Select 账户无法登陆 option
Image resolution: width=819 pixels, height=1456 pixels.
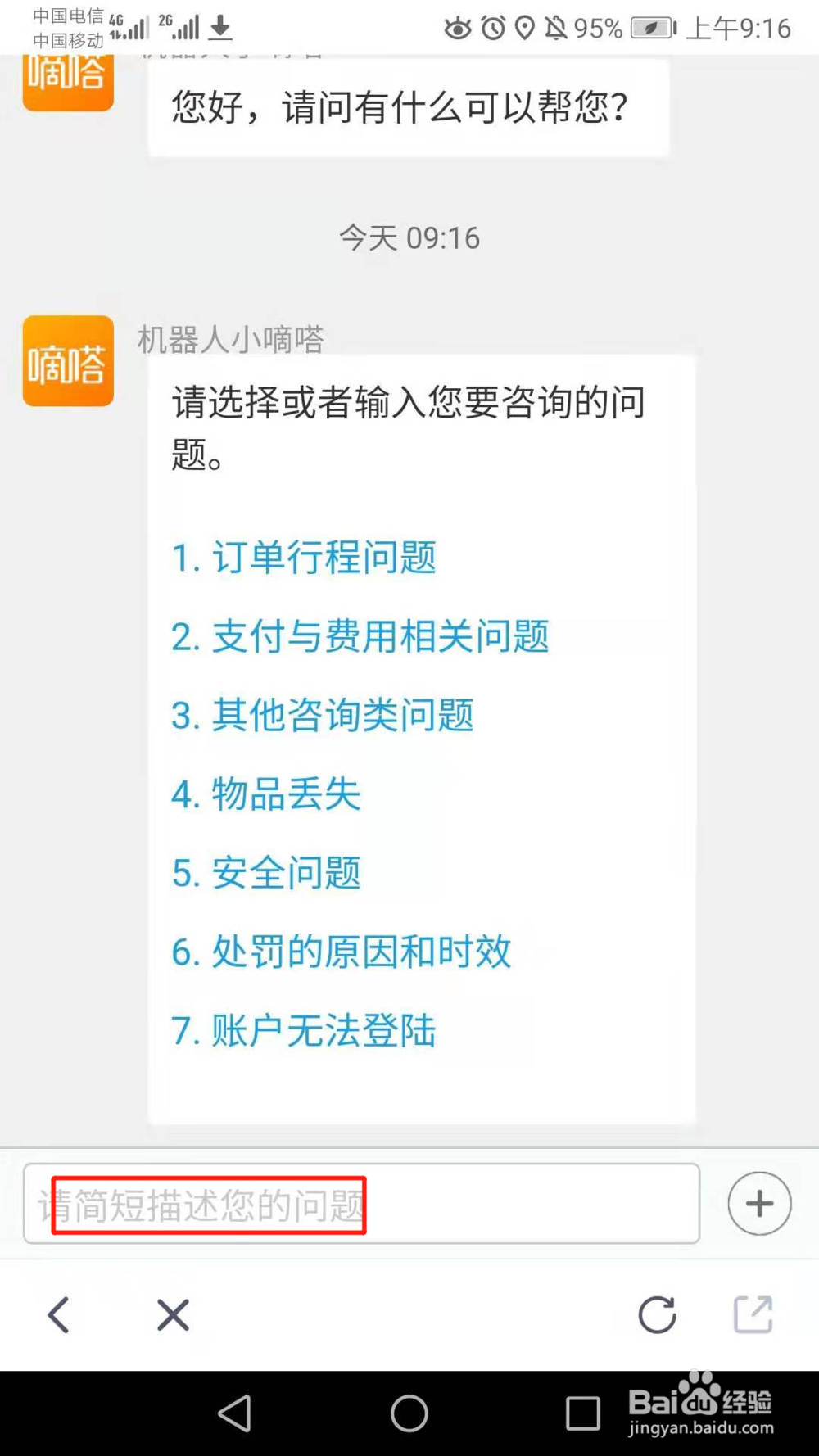(x=305, y=1031)
